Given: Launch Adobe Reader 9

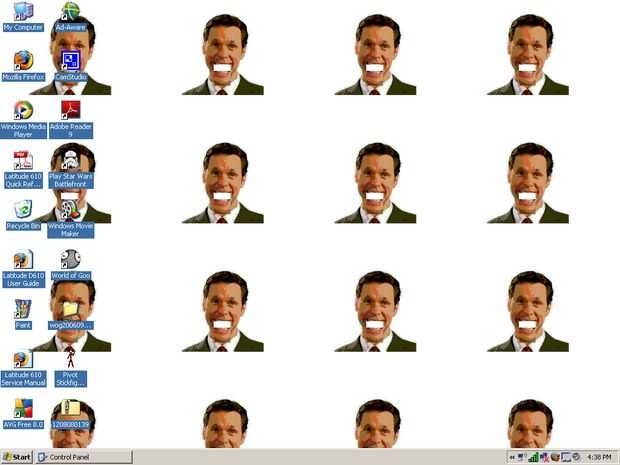Looking at the screenshot, I should point(70,110).
